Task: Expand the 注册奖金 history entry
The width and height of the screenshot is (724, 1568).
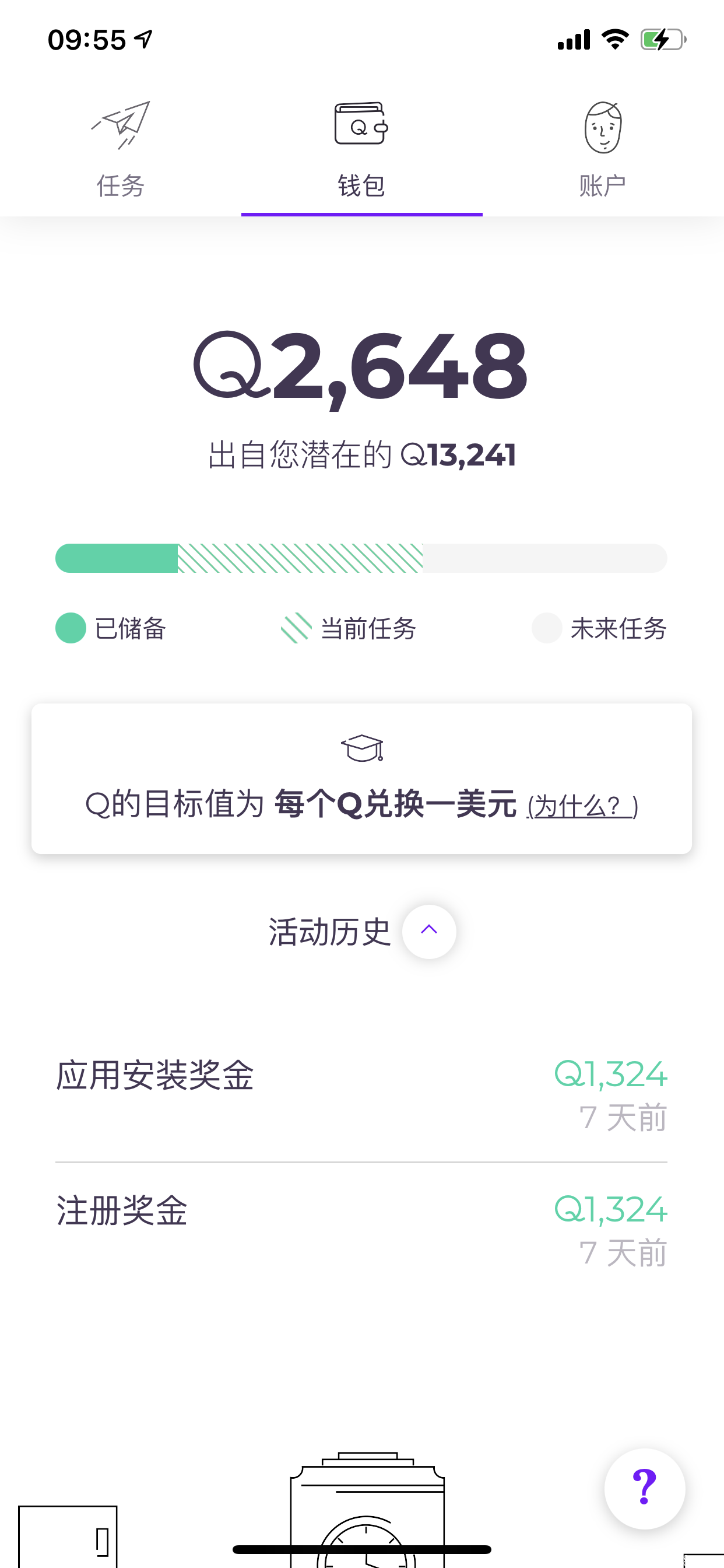Action: (x=361, y=1212)
